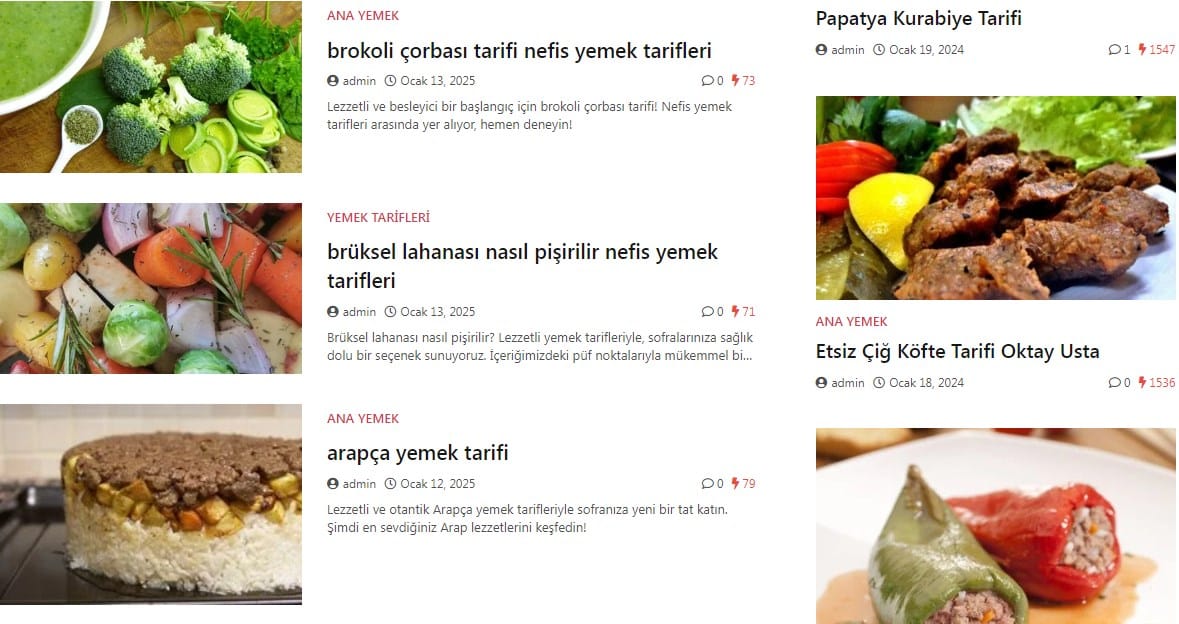
Task: Open Papatya Kurabiye Tarifi in the sidebar
Action: (918, 19)
